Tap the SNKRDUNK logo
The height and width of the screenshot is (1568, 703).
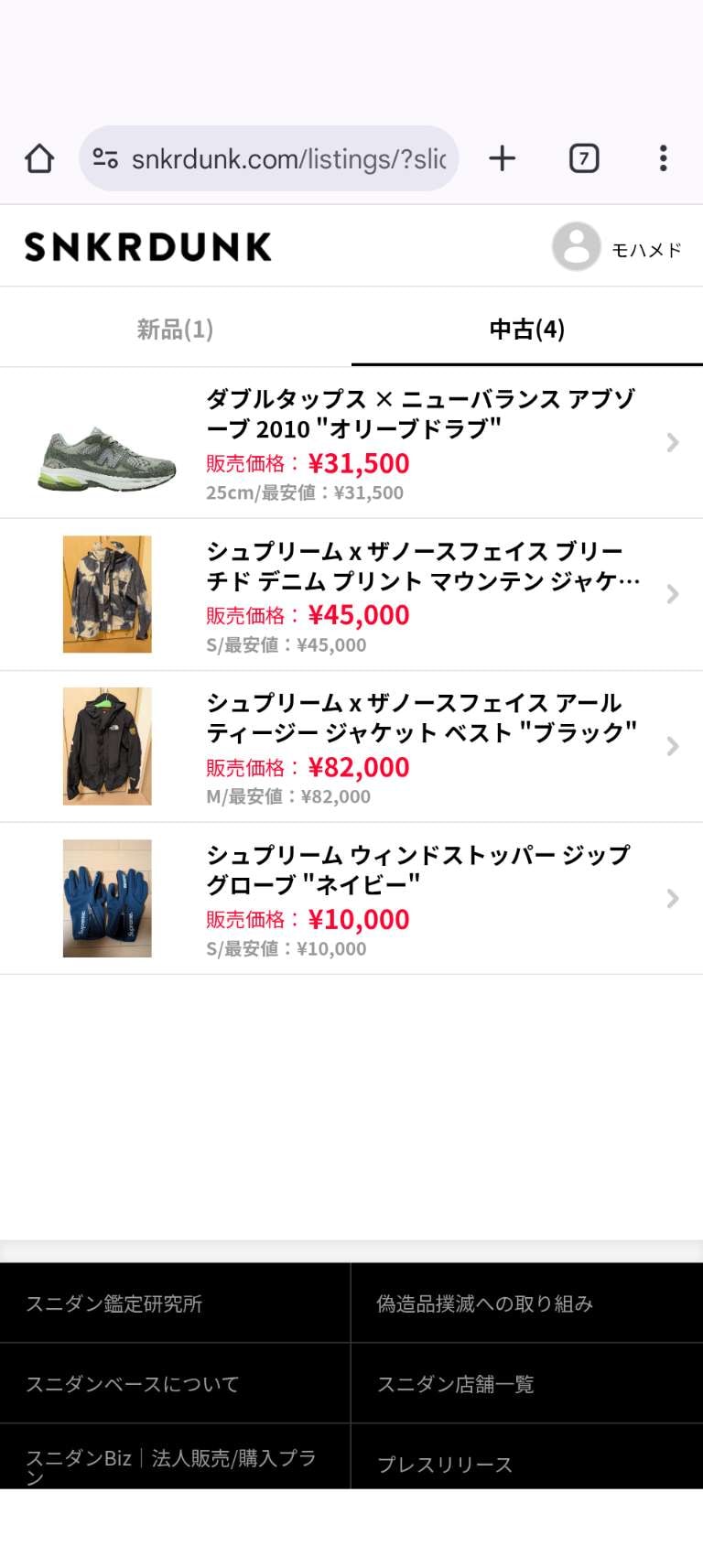[148, 244]
